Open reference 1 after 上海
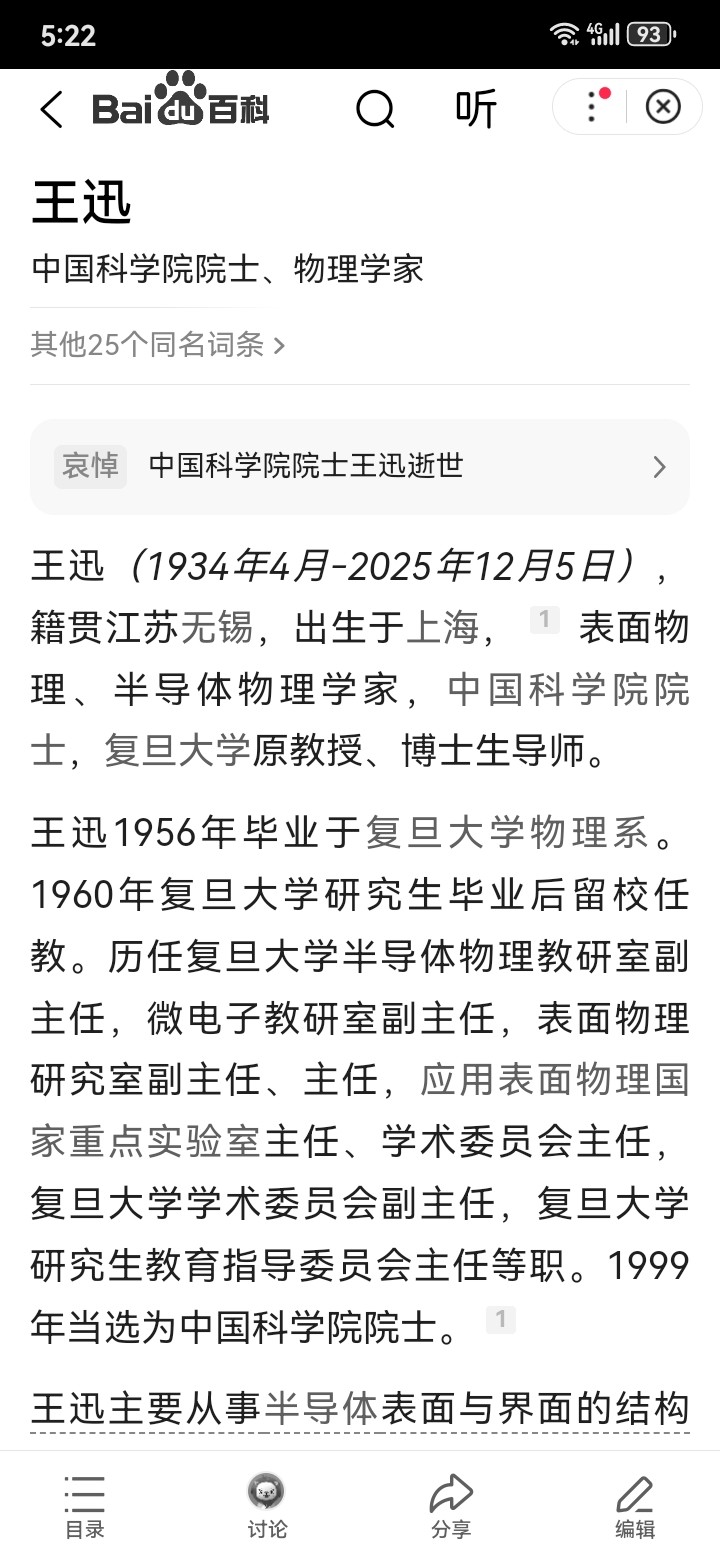 click(x=544, y=620)
